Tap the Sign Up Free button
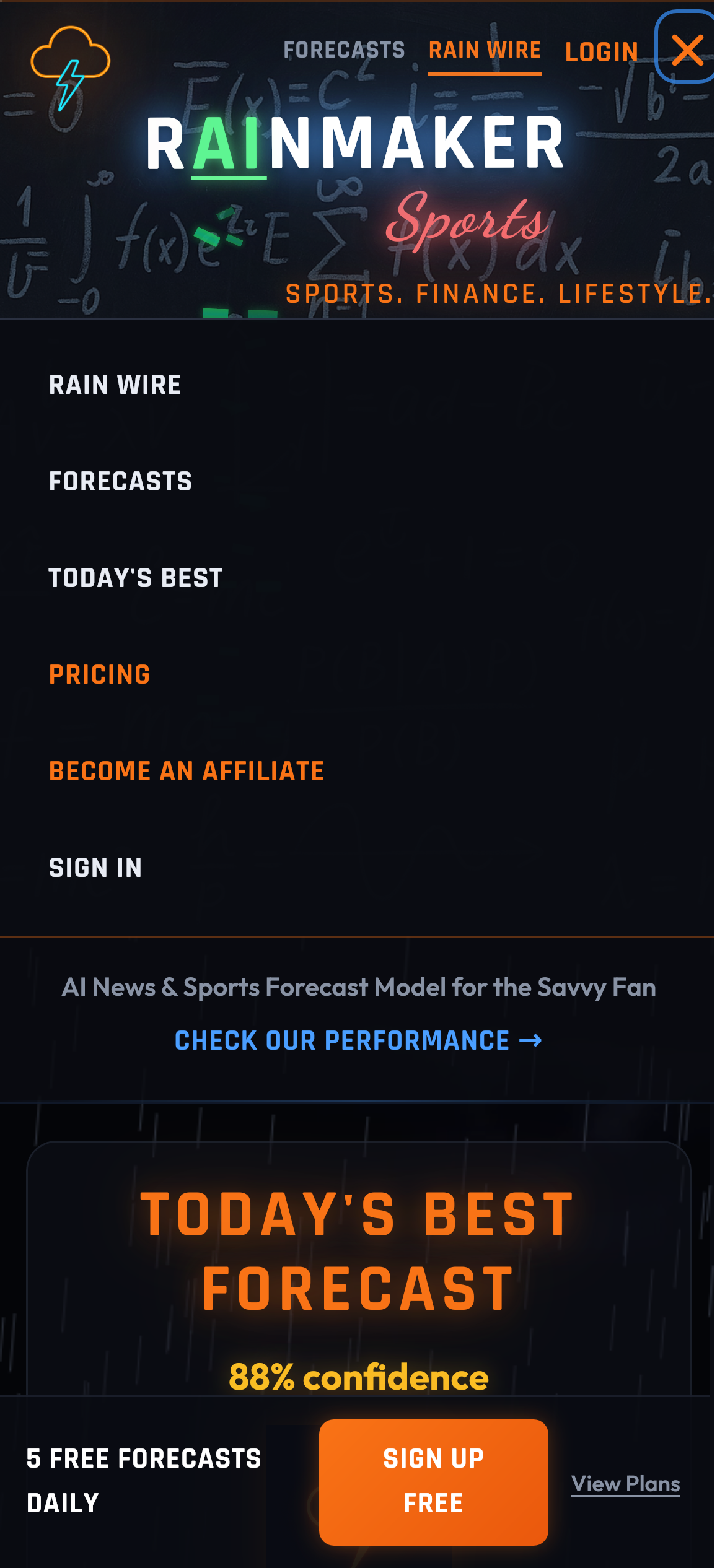Viewport: 725px width, 1568px height. 433,1481
